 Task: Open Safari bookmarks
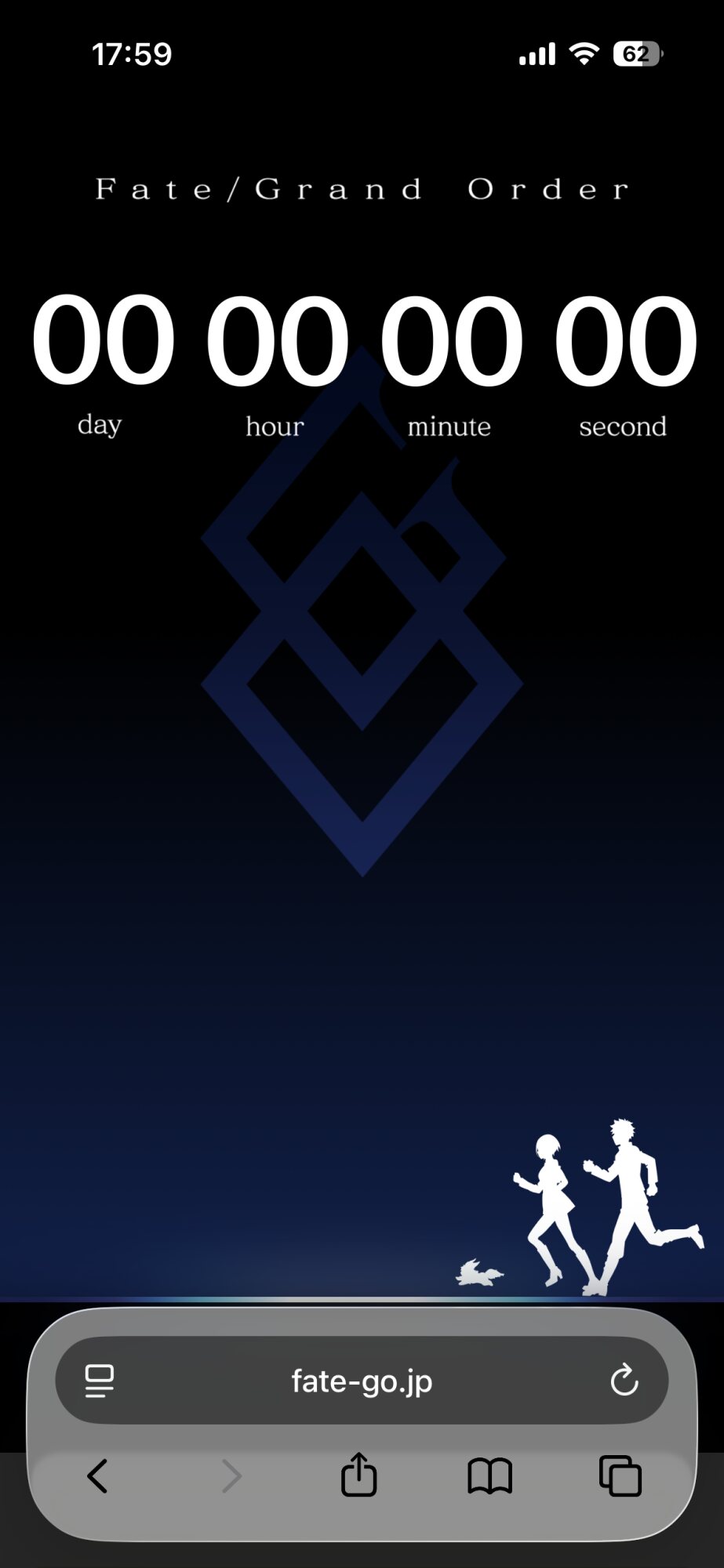pos(489,1476)
